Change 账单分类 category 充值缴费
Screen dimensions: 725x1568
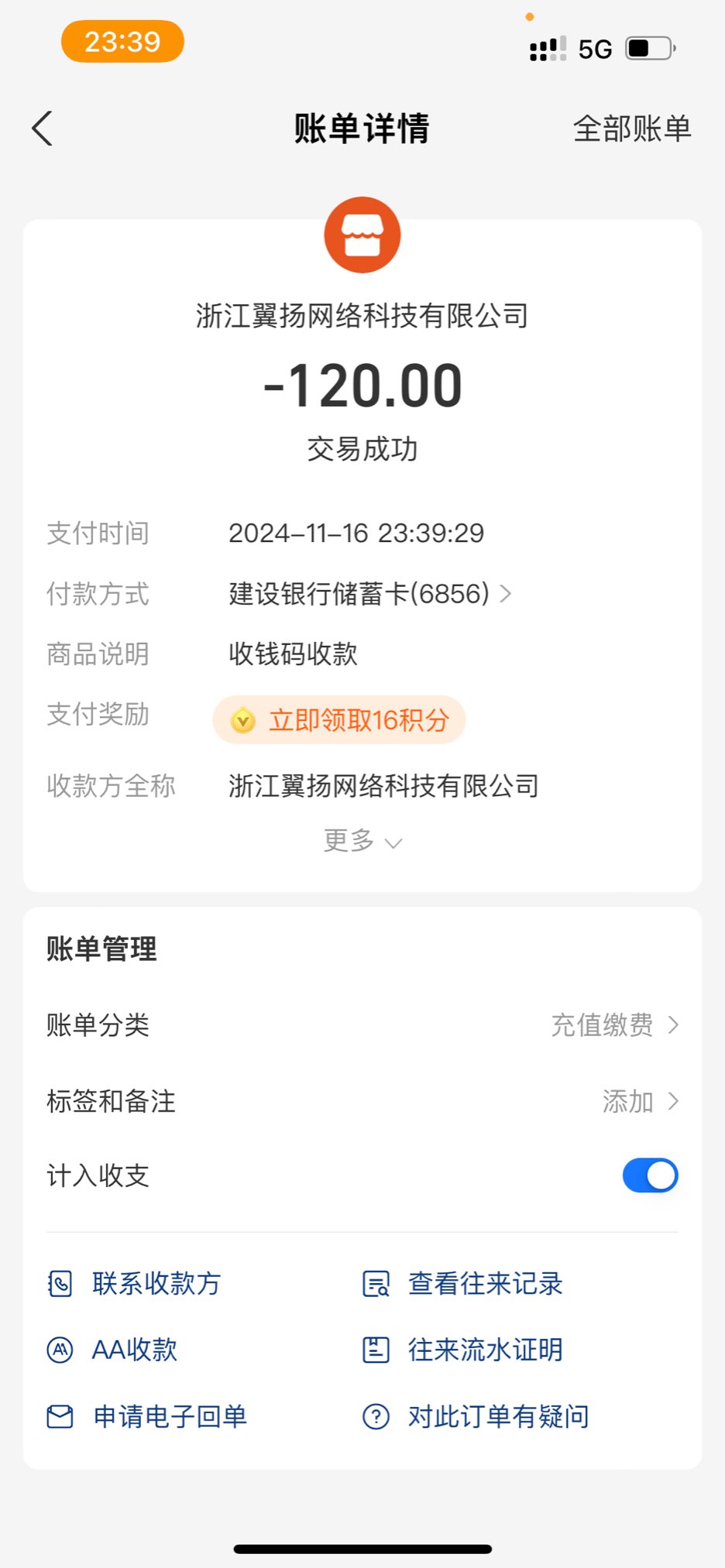click(x=613, y=1025)
